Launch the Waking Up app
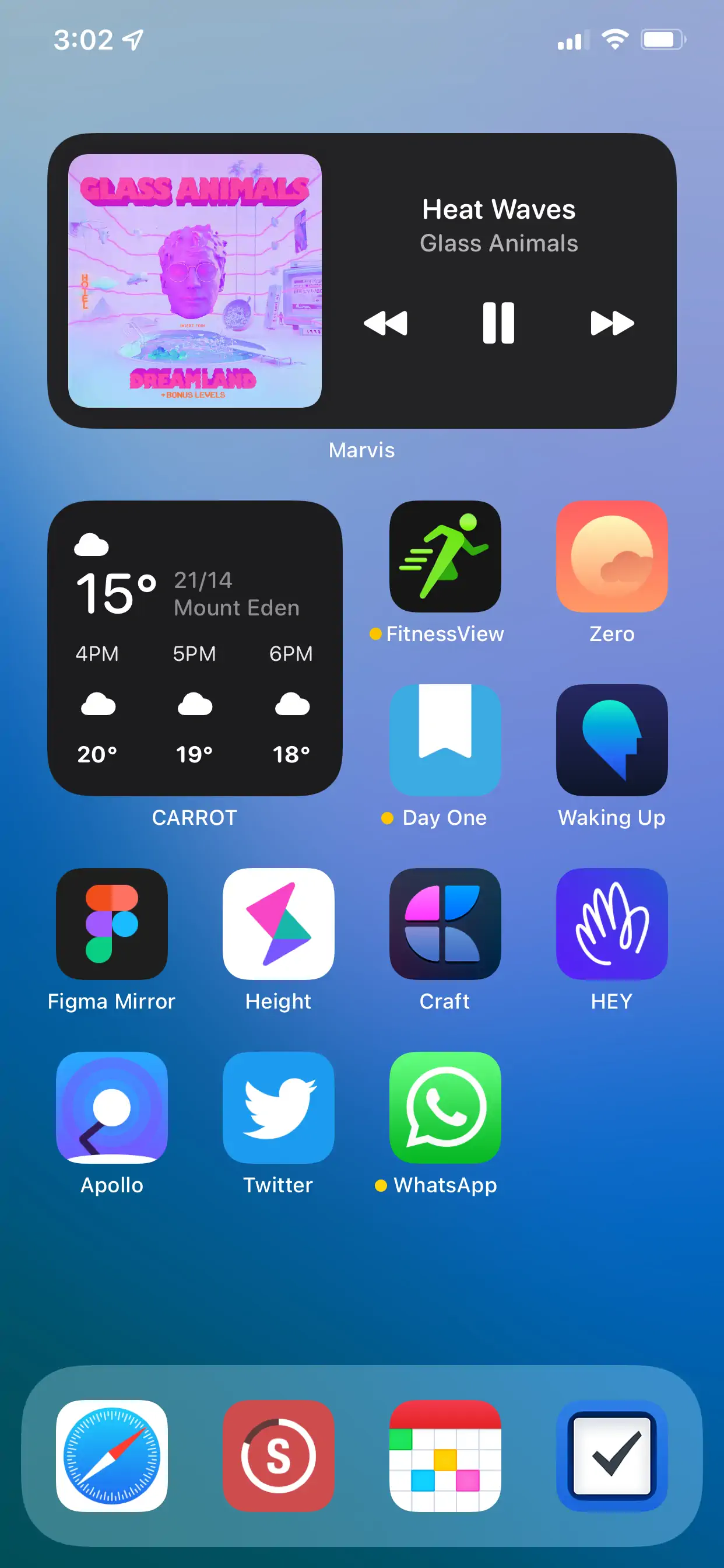The image size is (724, 1568). point(611,740)
